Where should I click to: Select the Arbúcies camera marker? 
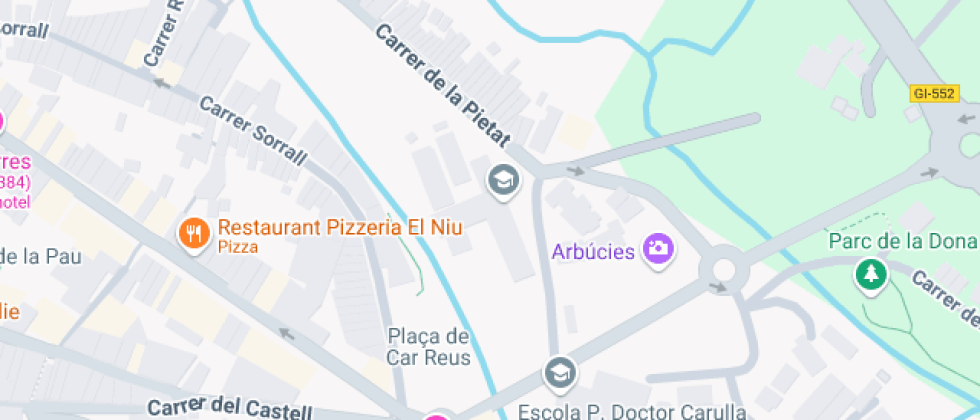click(x=658, y=248)
